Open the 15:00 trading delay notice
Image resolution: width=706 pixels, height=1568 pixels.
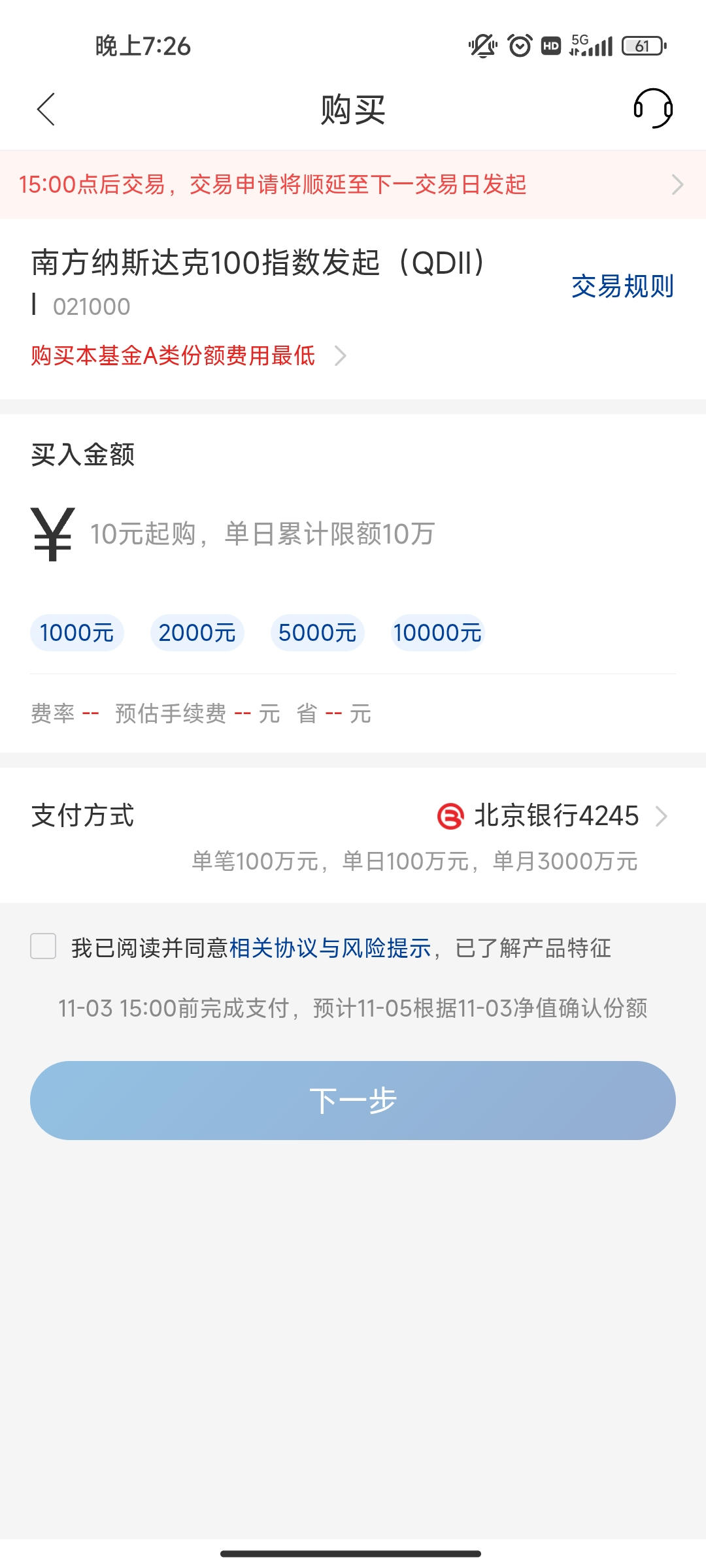pyautogui.click(x=353, y=185)
